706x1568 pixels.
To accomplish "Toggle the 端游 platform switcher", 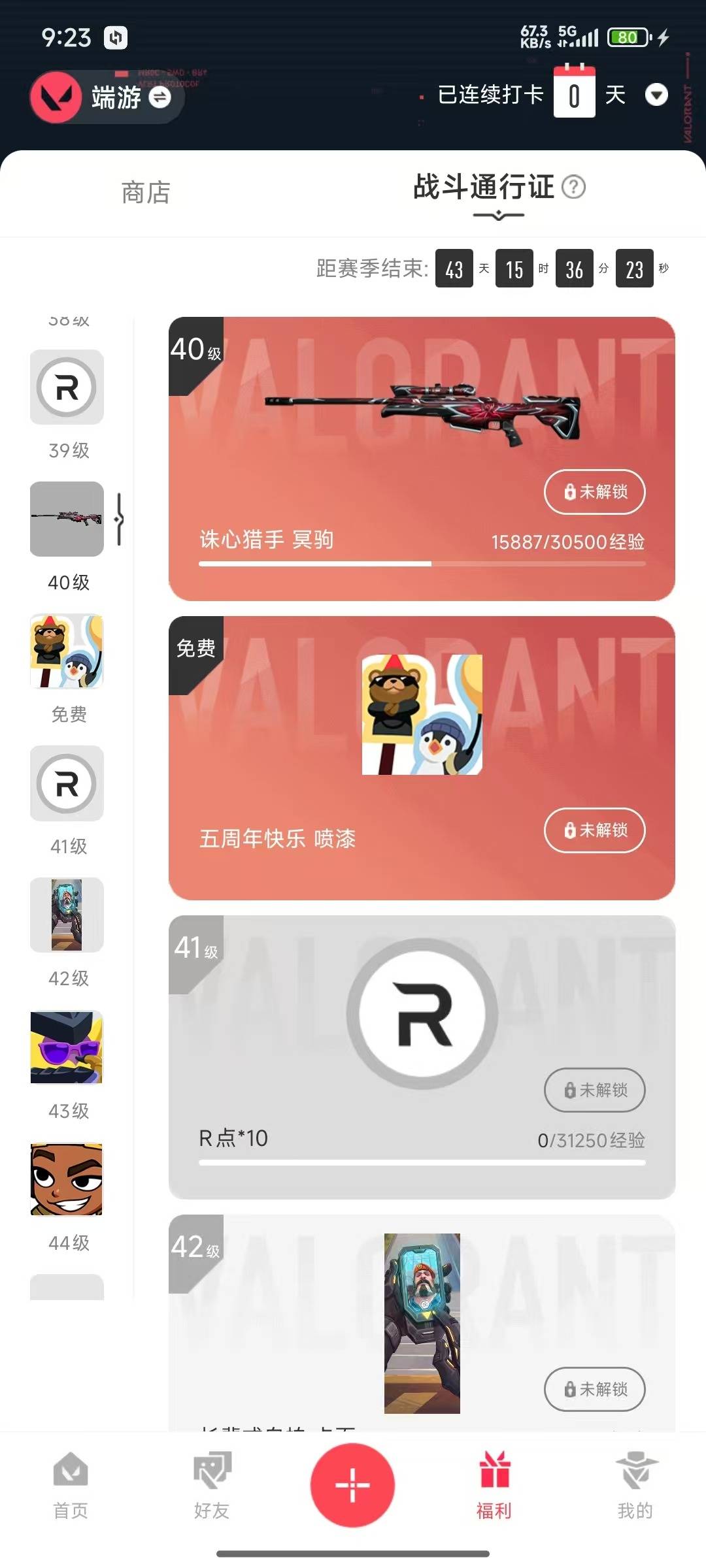I will (x=155, y=97).
